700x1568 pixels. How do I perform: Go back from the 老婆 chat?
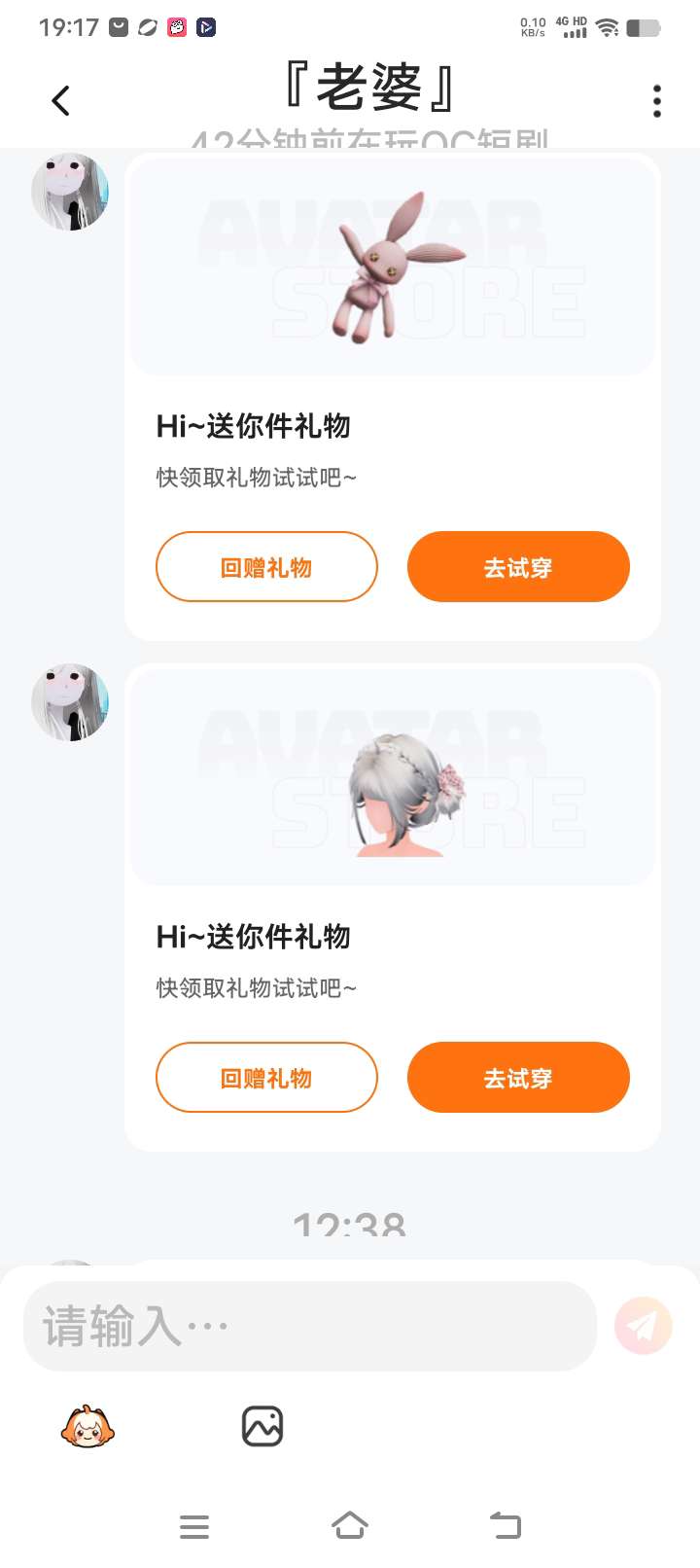click(60, 100)
